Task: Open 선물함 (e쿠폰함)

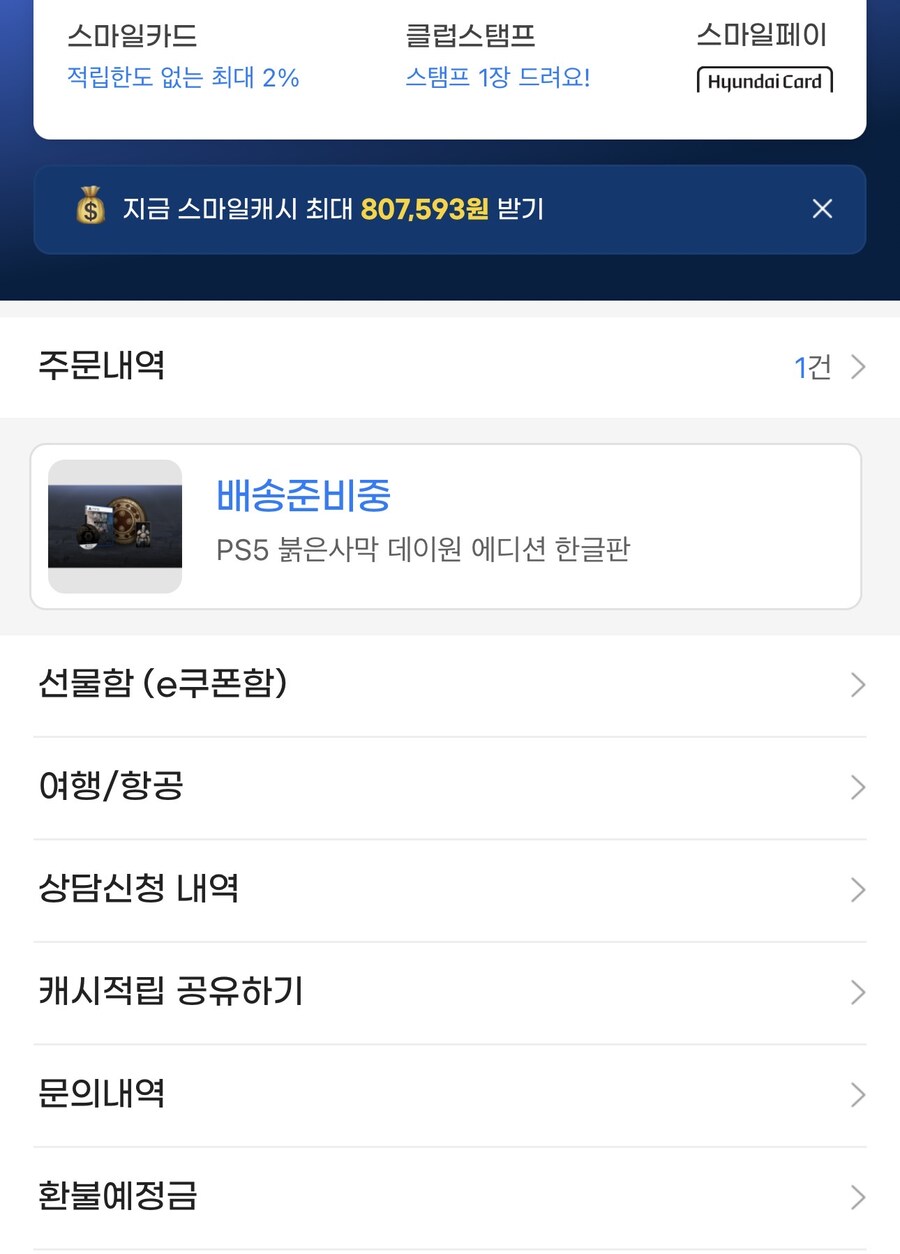Action: 450,685
